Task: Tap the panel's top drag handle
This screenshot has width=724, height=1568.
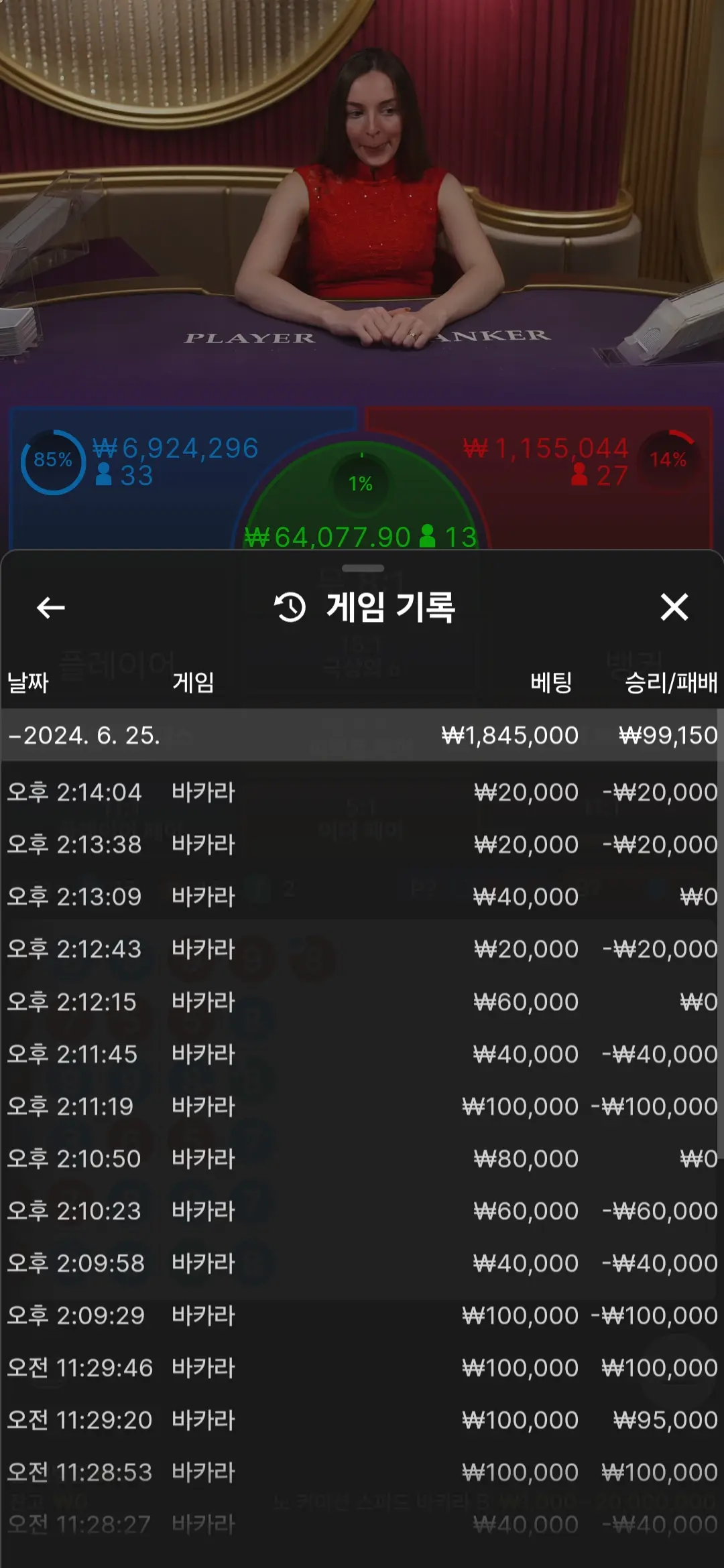Action: [363, 568]
